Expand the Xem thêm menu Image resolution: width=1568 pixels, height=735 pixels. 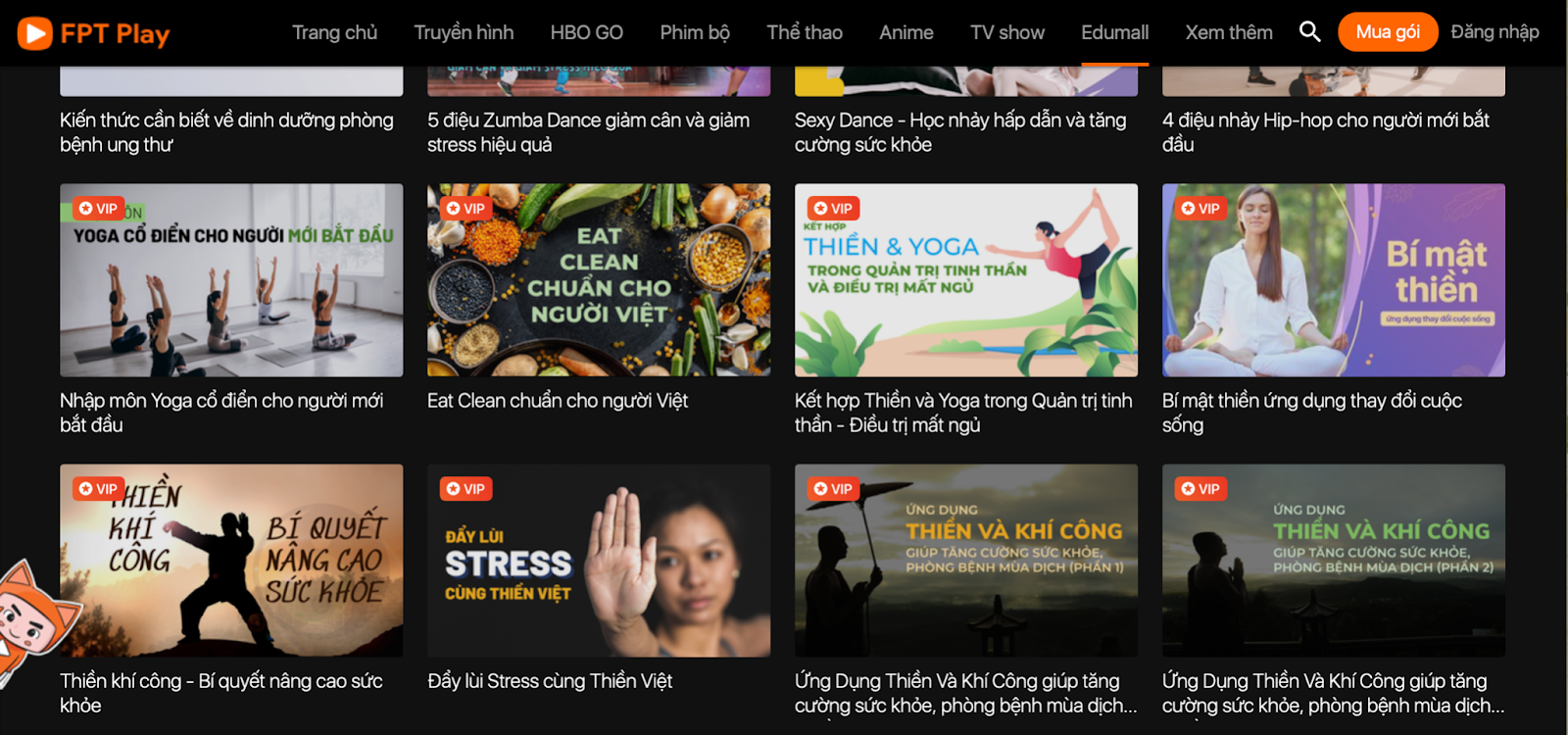coord(1228,32)
